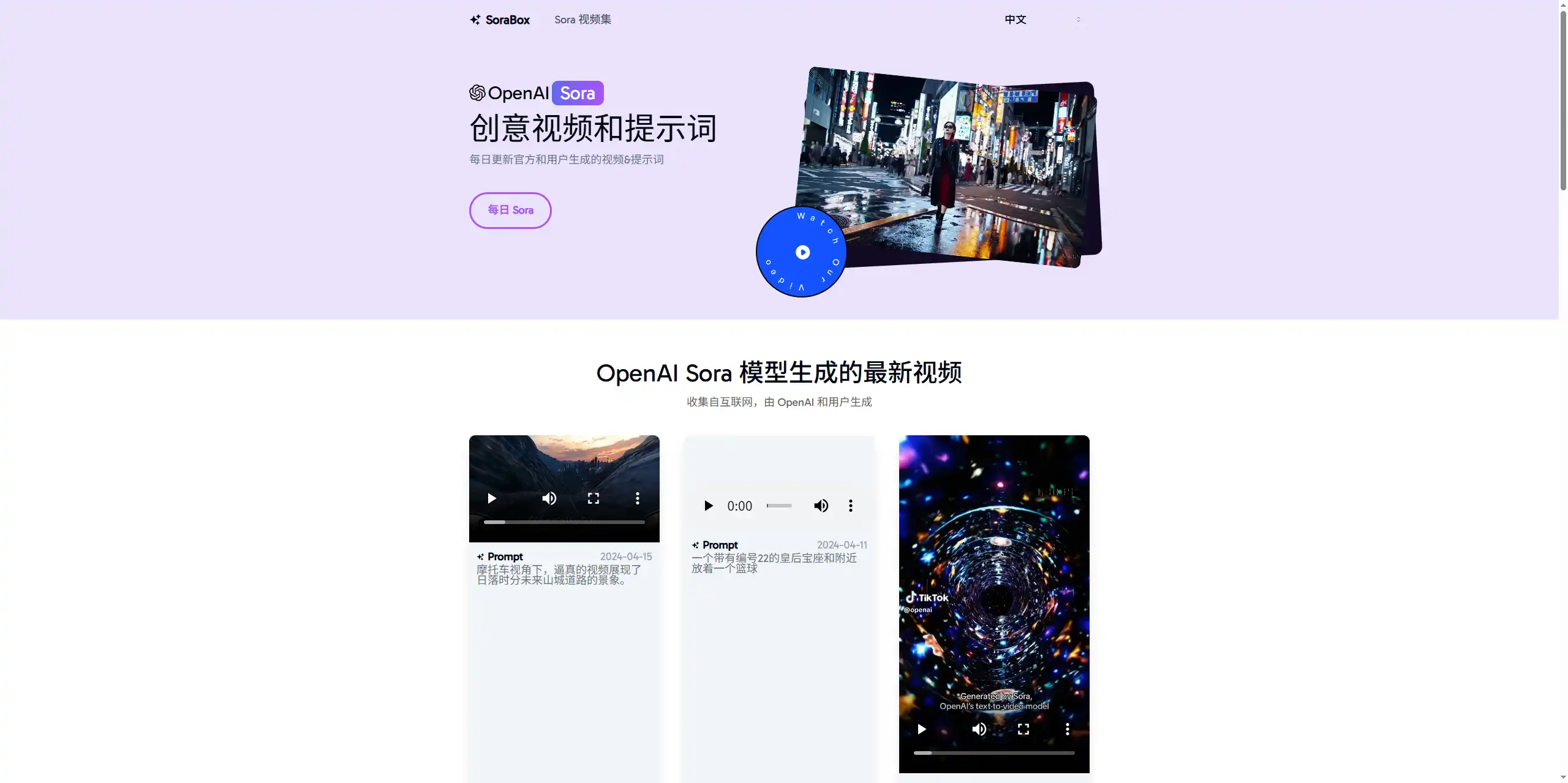Tap the 每日 Sora button

point(510,210)
